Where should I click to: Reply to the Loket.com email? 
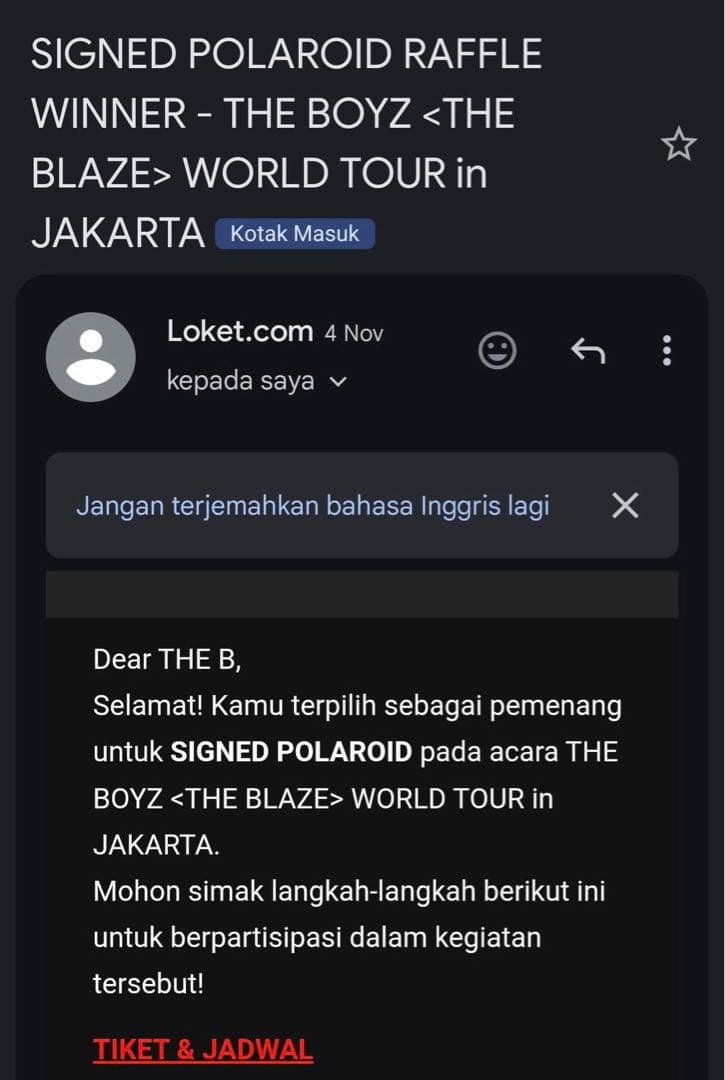(587, 351)
